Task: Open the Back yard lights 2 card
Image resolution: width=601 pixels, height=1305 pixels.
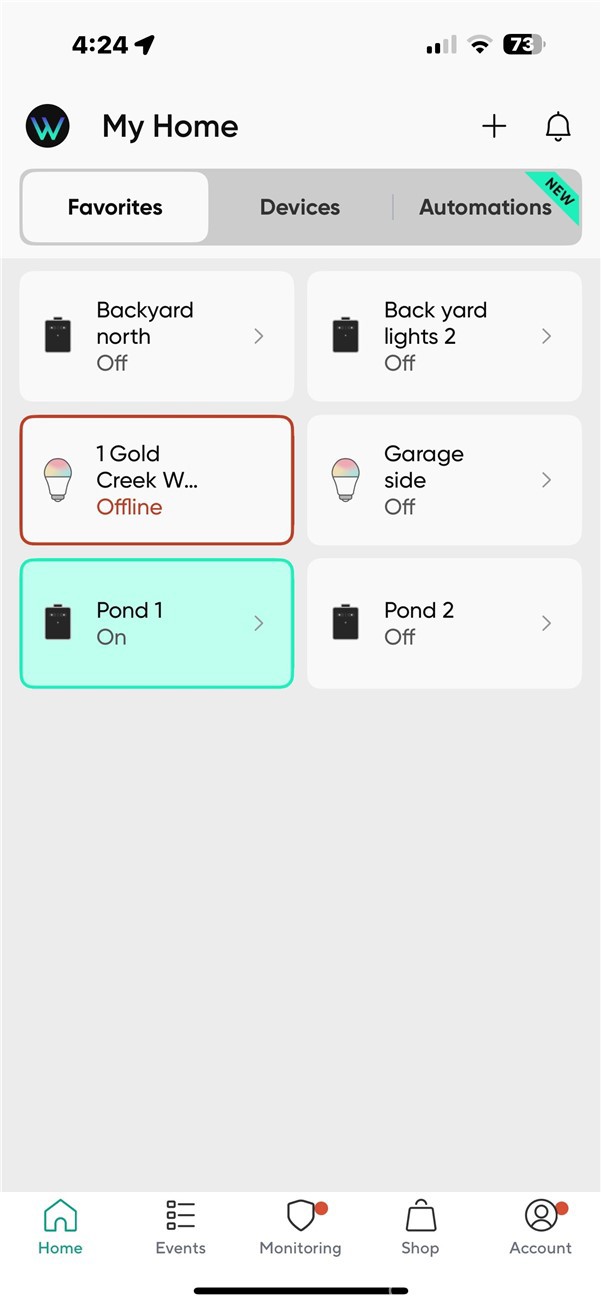Action: pyautogui.click(x=444, y=336)
